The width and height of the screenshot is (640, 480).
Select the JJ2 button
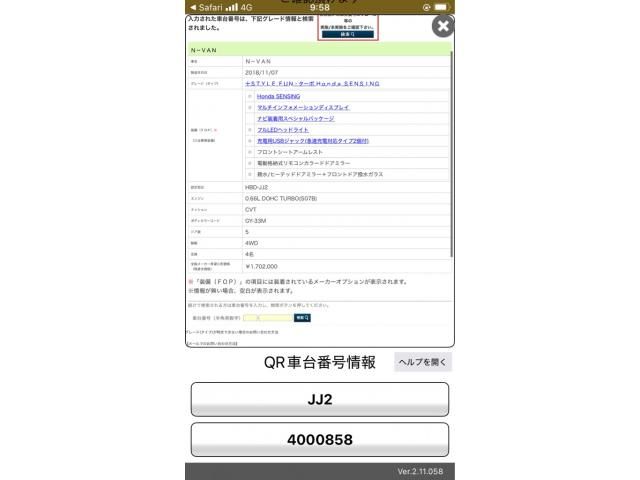320,400
